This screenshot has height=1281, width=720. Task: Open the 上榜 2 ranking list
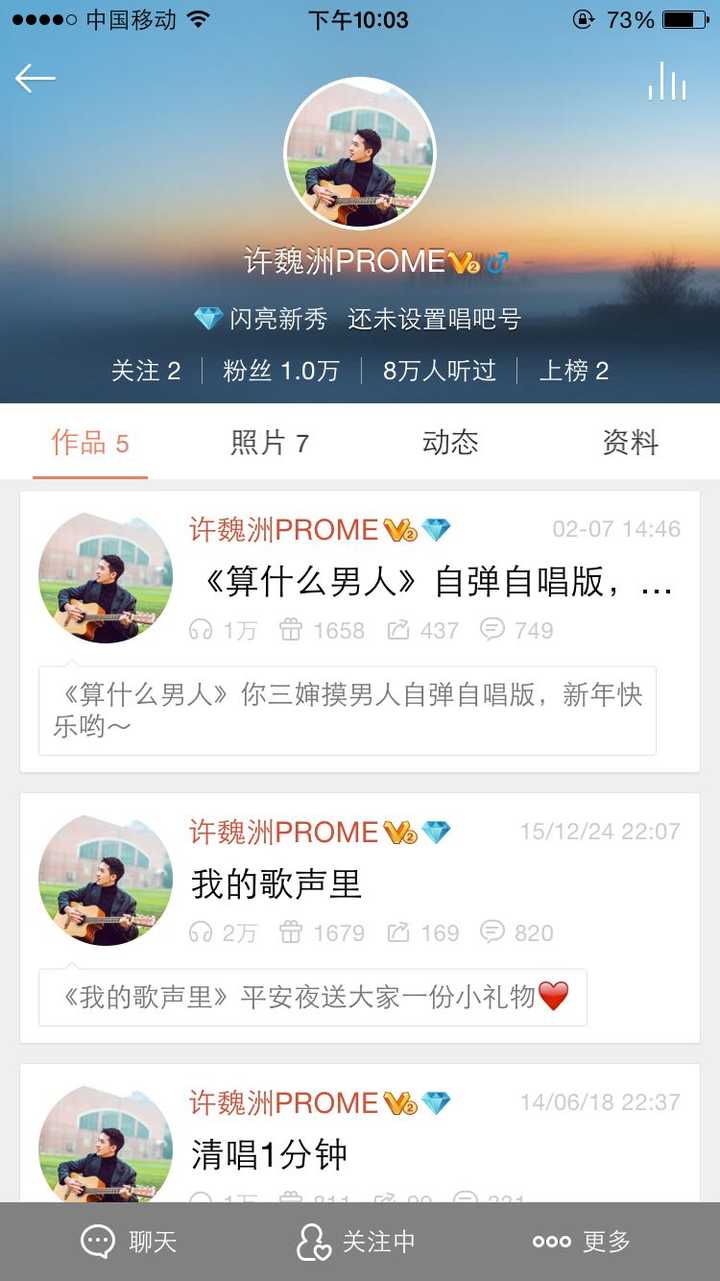tap(574, 371)
